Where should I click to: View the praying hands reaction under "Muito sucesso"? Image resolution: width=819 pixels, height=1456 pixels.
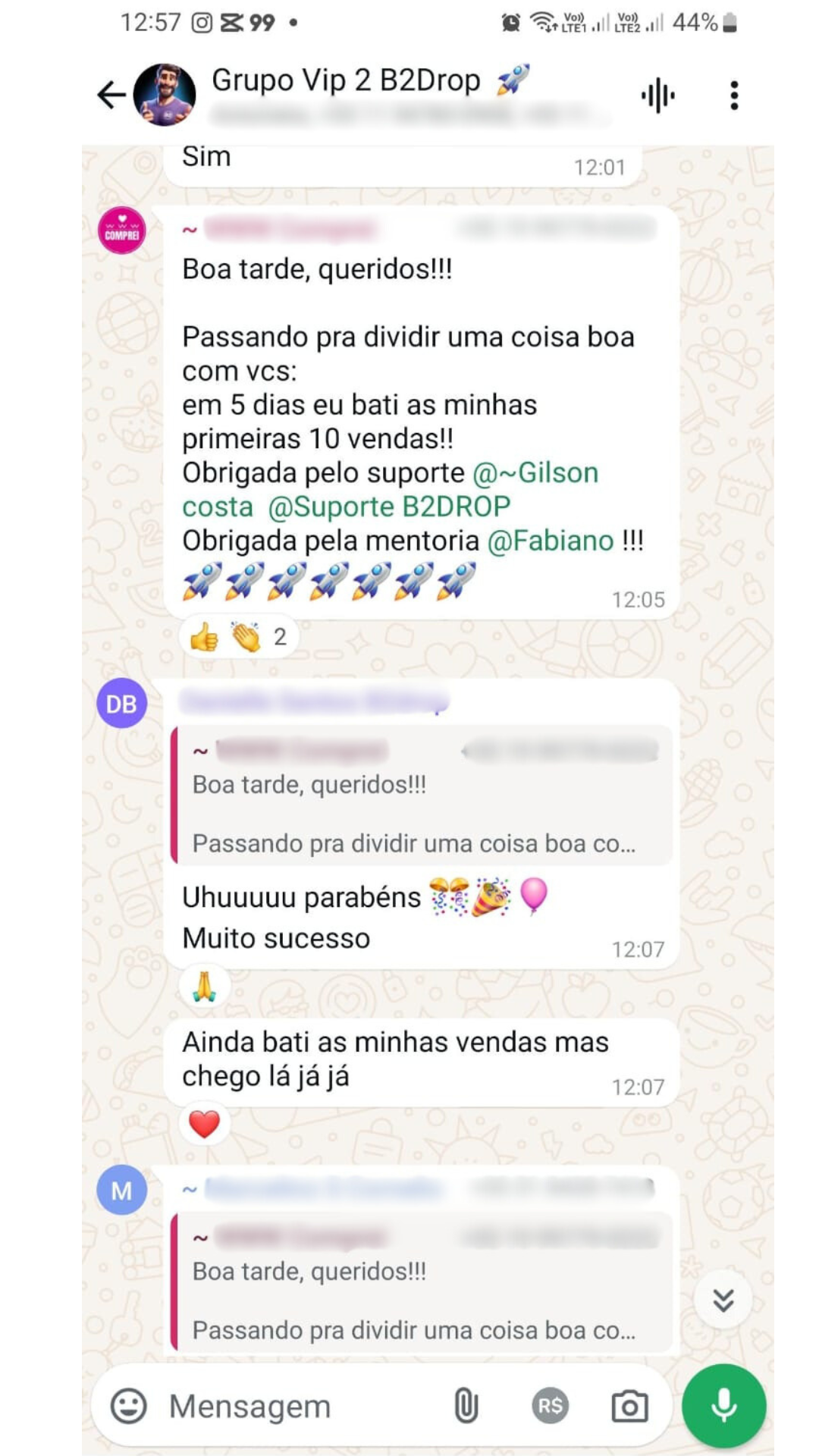click(x=204, y=987)
